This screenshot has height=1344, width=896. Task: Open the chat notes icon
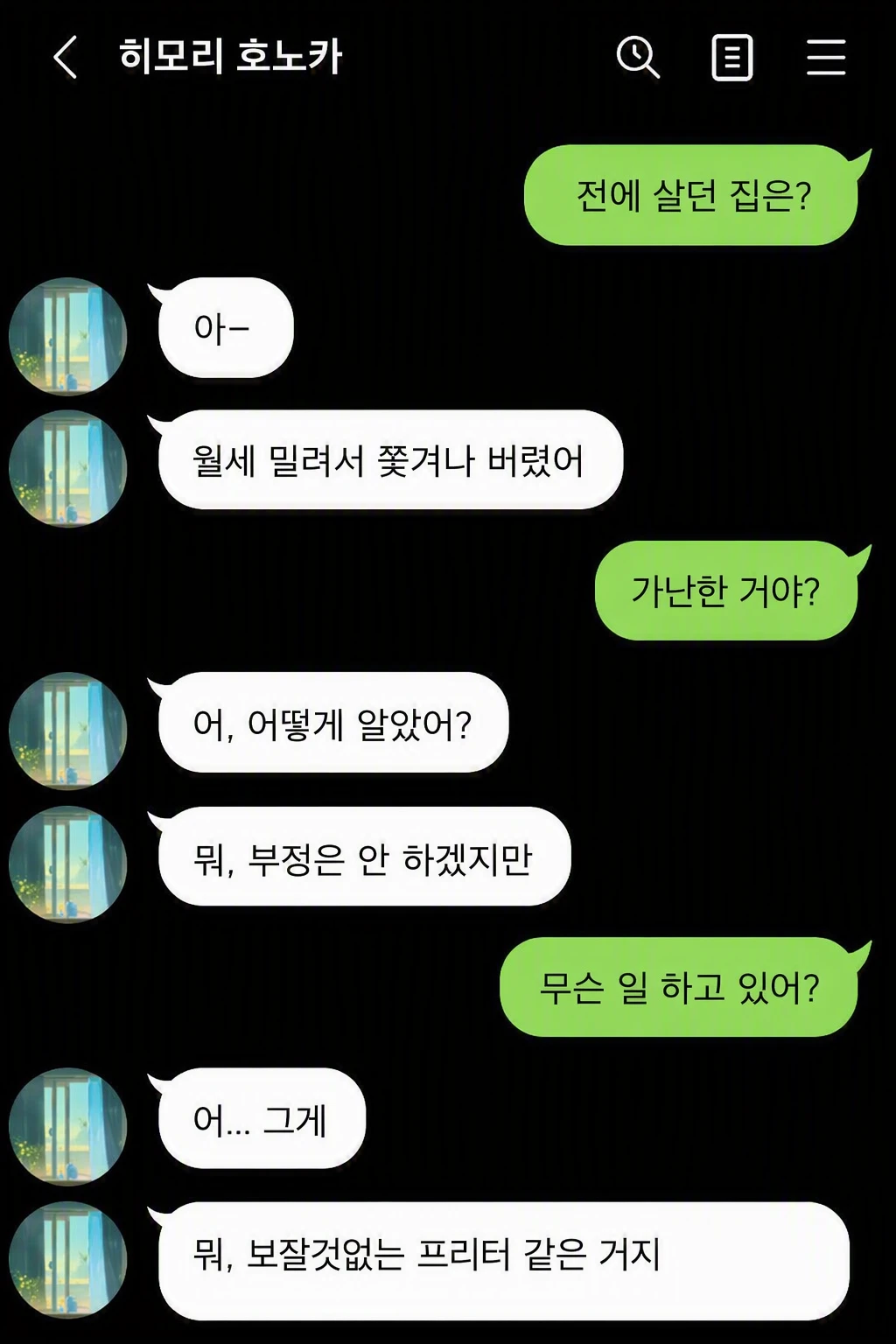(732, 58)
